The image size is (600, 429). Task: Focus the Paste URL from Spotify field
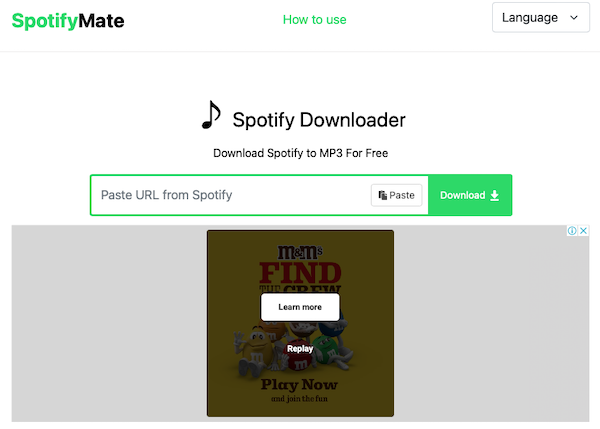pyautogui.click(x=230, y=195)
